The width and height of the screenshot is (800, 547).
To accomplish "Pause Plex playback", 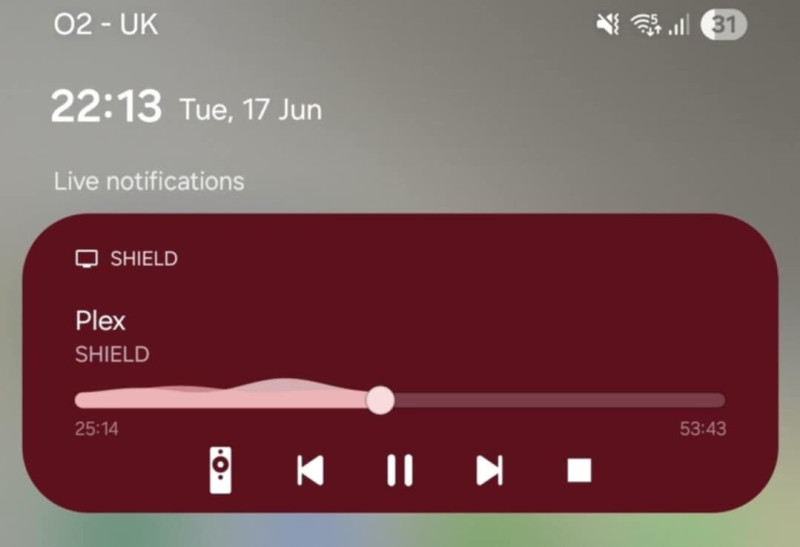I will [400, 470].
